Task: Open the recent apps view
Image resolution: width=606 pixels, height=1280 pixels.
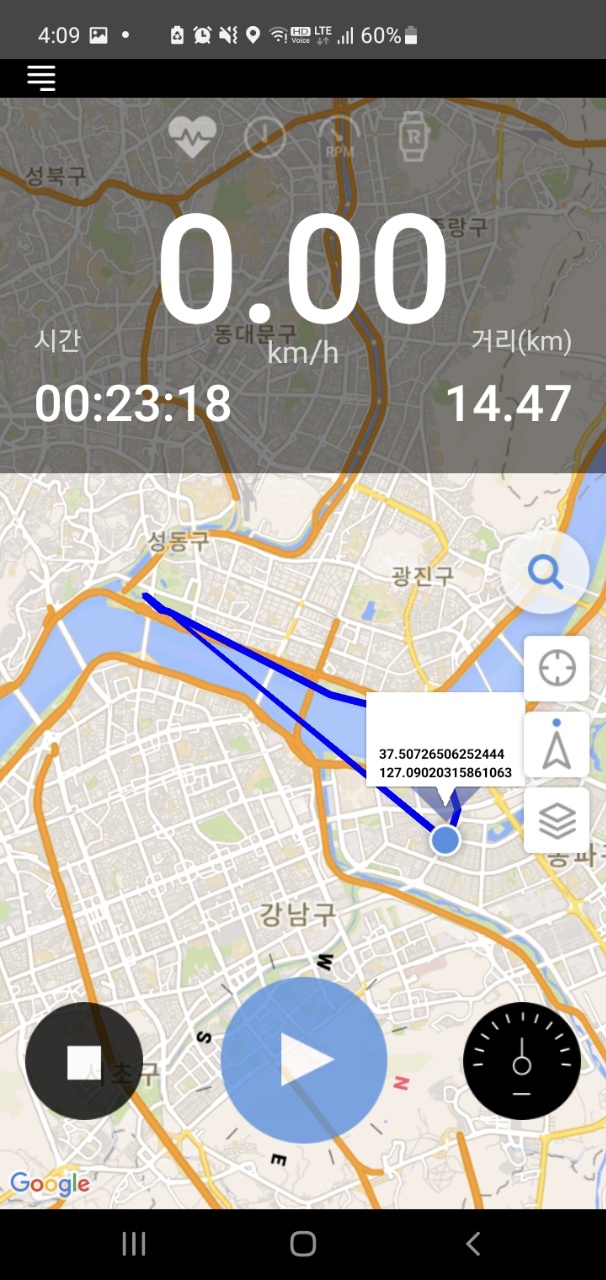Action: pyautogui.click(x=133, y=1244)
